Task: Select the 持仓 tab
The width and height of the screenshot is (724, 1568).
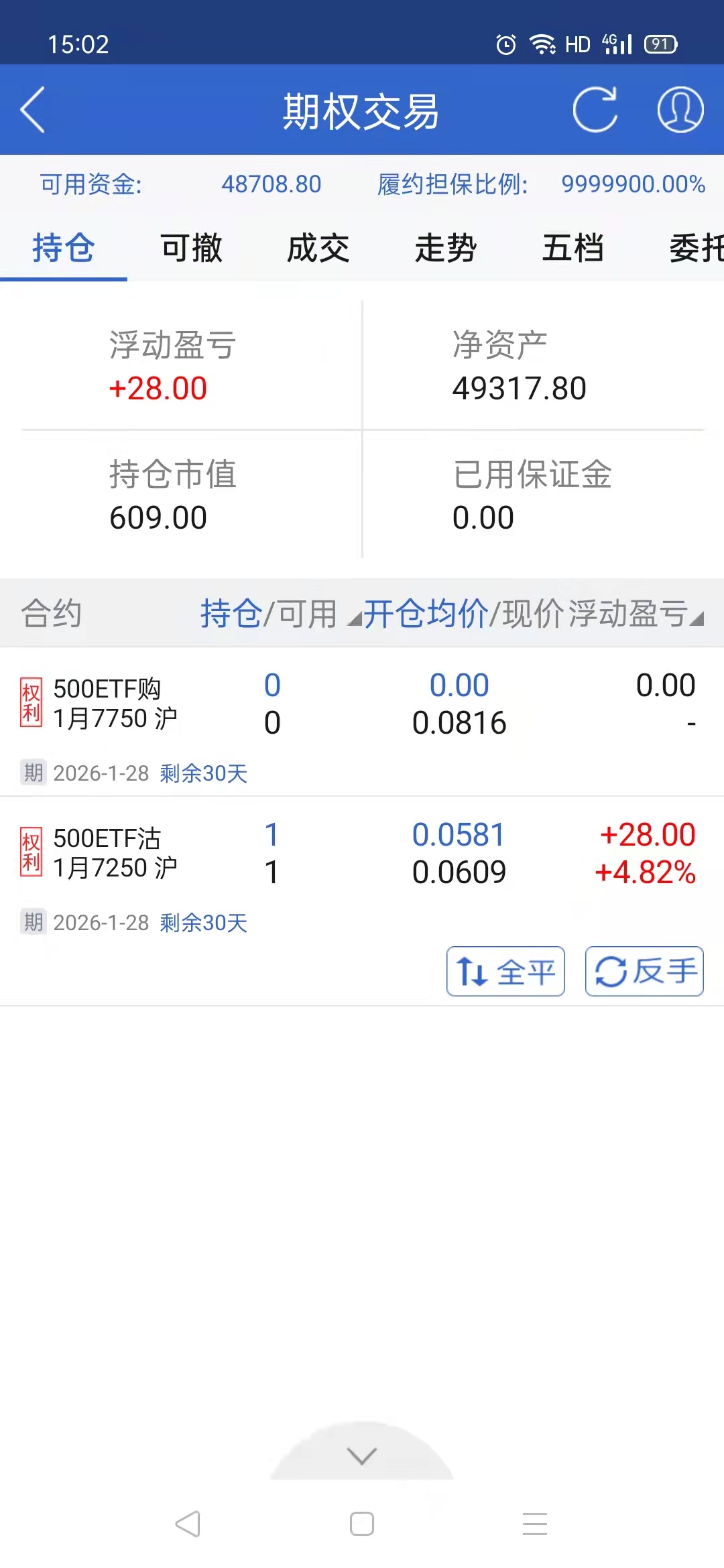Action: (x=64, y=249)
